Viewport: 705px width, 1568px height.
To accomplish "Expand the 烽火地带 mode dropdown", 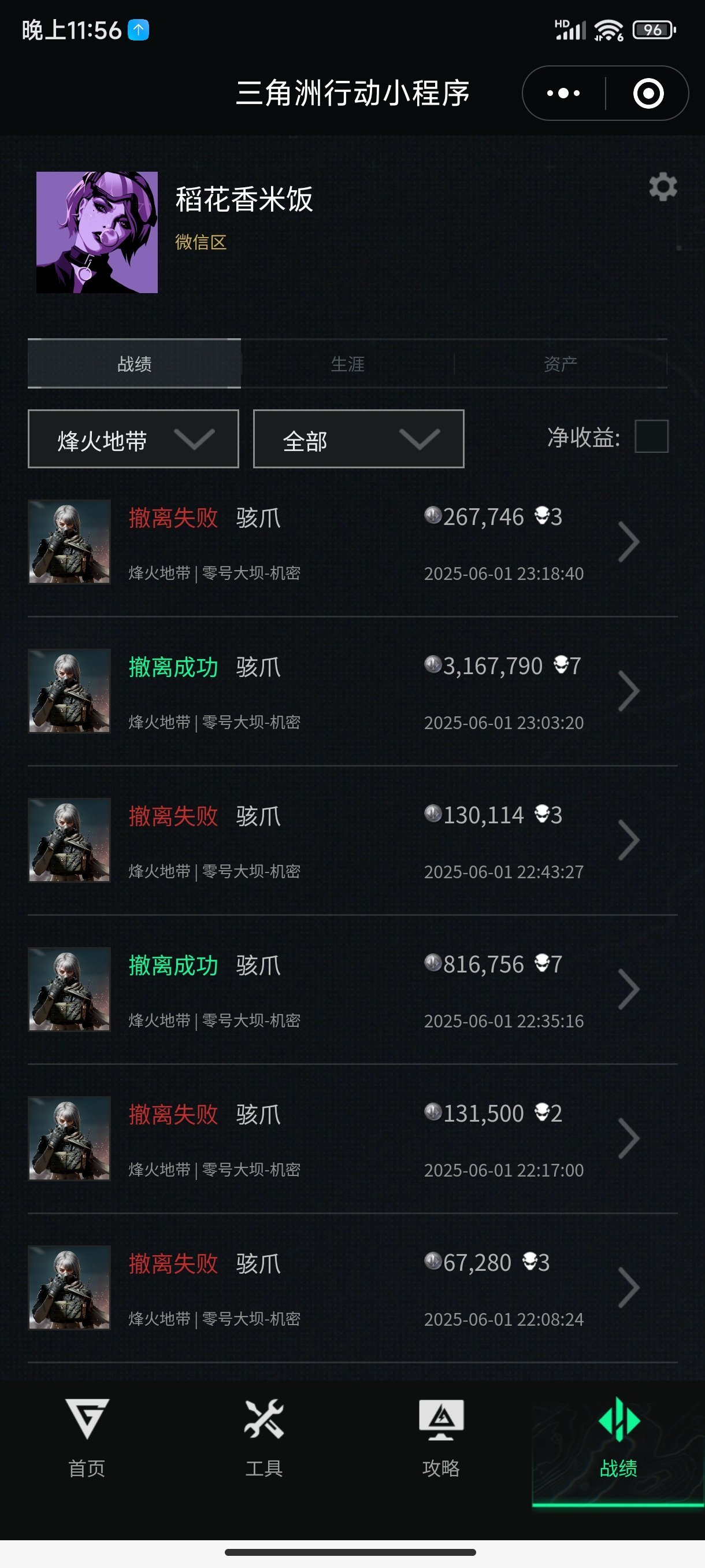I will (133, 439).
